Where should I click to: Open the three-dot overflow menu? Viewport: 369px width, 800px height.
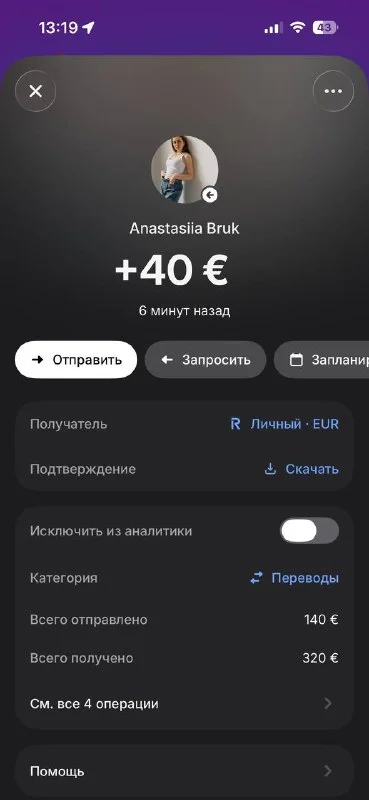(333, 91)
